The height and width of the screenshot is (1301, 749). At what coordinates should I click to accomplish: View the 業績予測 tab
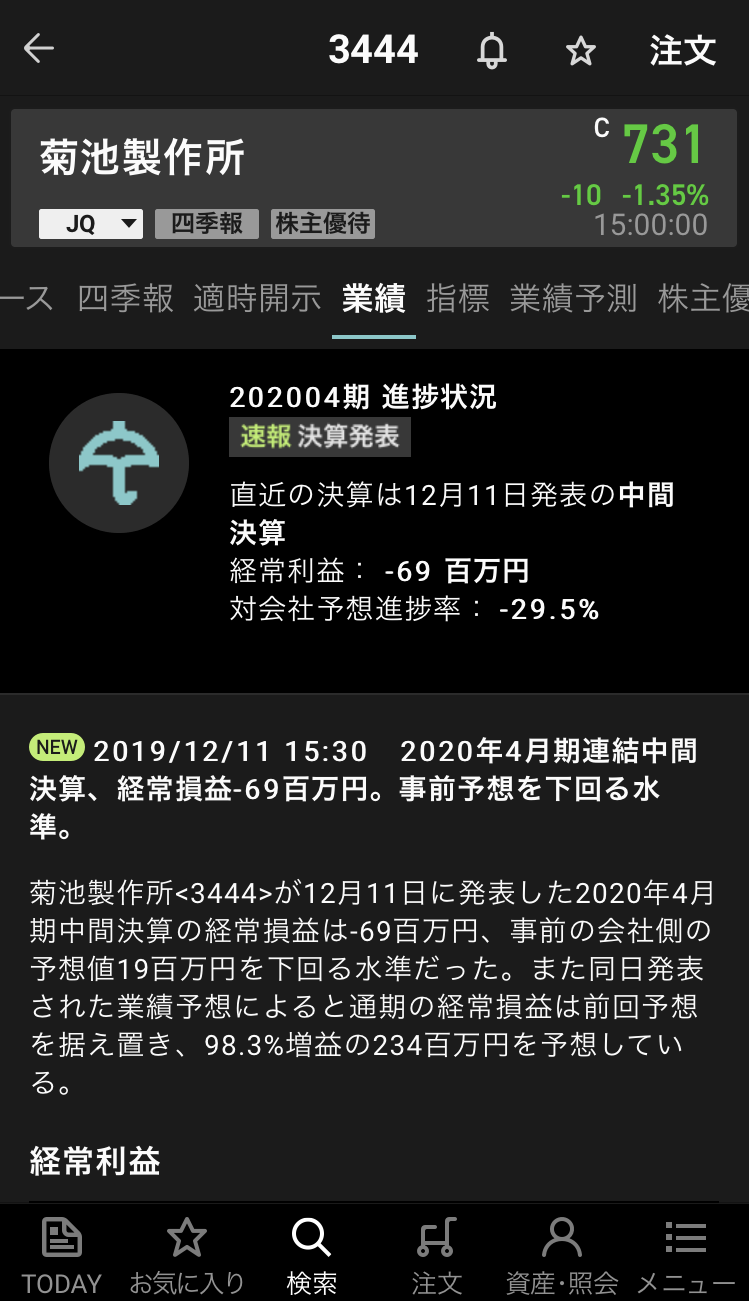pyautogui.click(x=573, y=298)
